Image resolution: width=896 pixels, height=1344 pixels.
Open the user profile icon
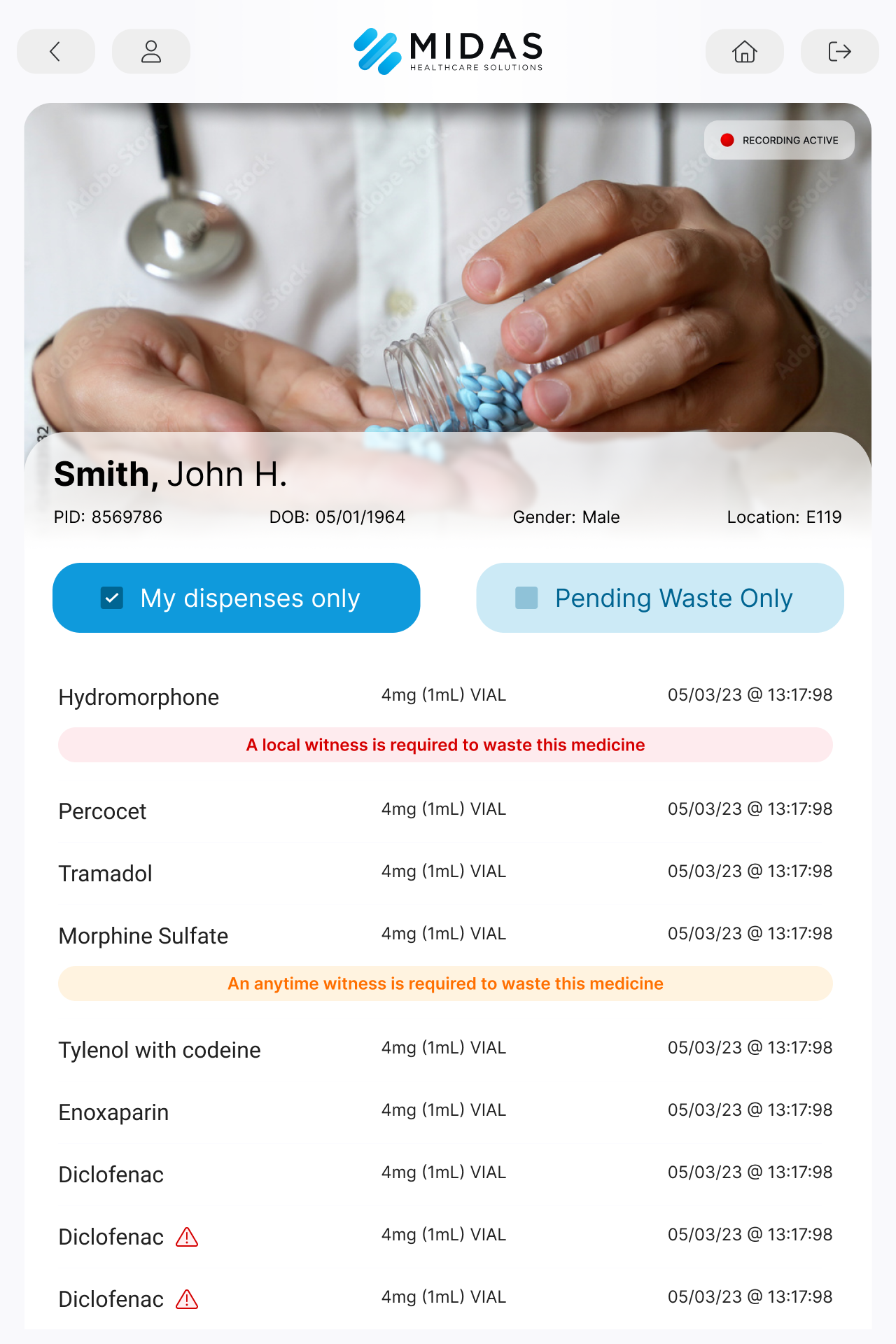pos(151,51)
